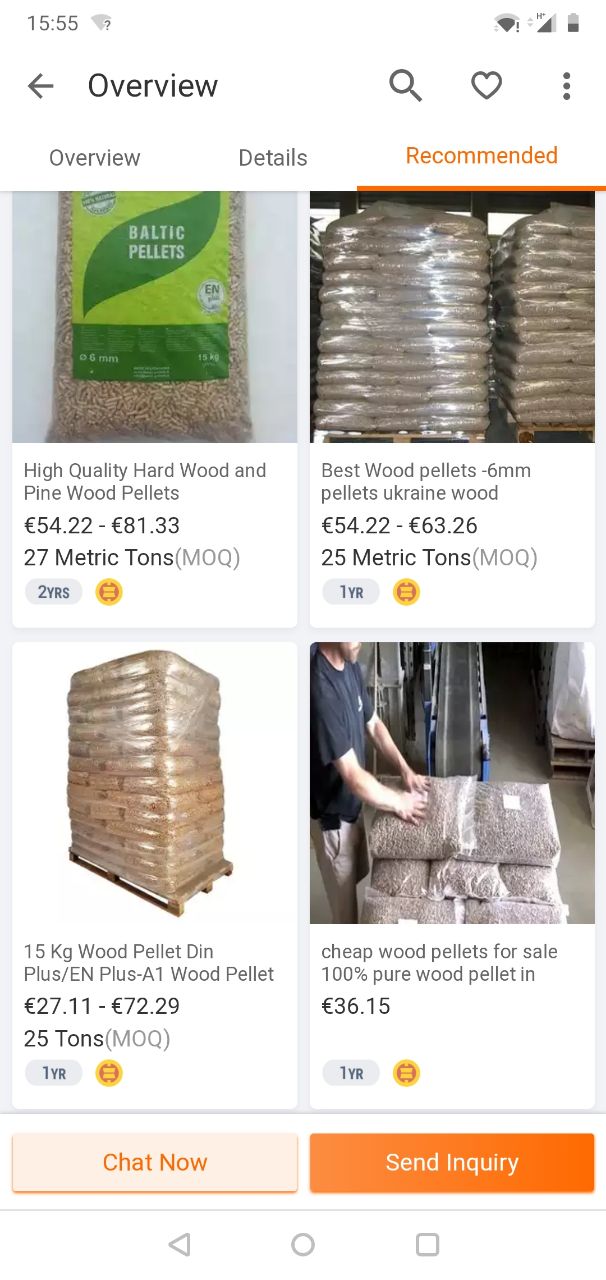Switch to the Overview tab
606x1280 pixels.
coord(94,157)
